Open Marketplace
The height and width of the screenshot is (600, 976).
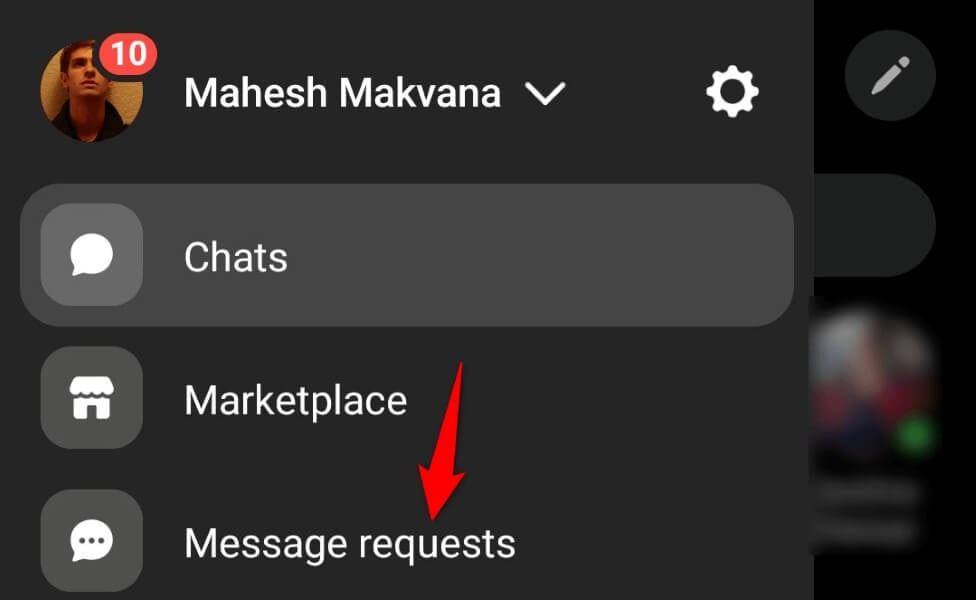point(295,400)
